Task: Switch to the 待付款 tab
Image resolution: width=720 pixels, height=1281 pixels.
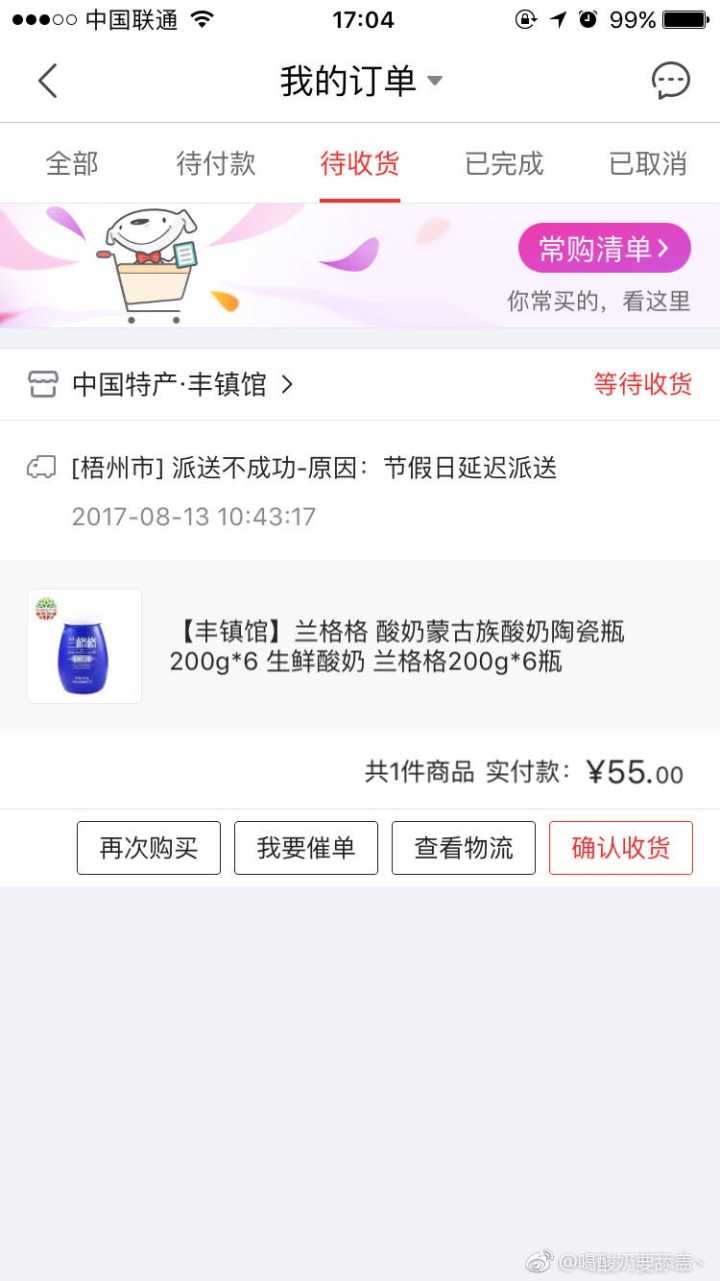Action: 216,163
